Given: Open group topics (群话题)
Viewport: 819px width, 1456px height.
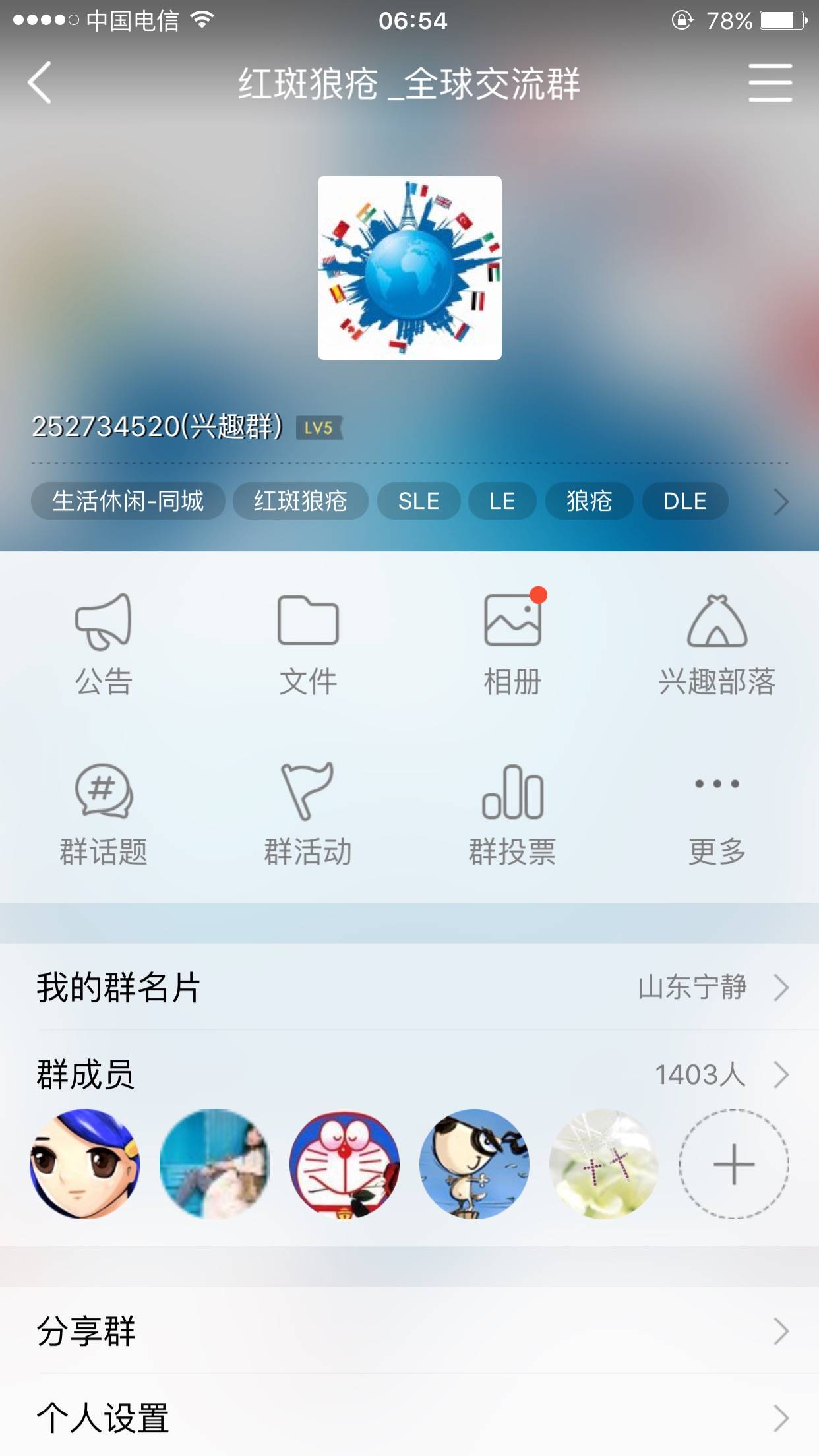Looking at the screenshot, I should point(104,814).
